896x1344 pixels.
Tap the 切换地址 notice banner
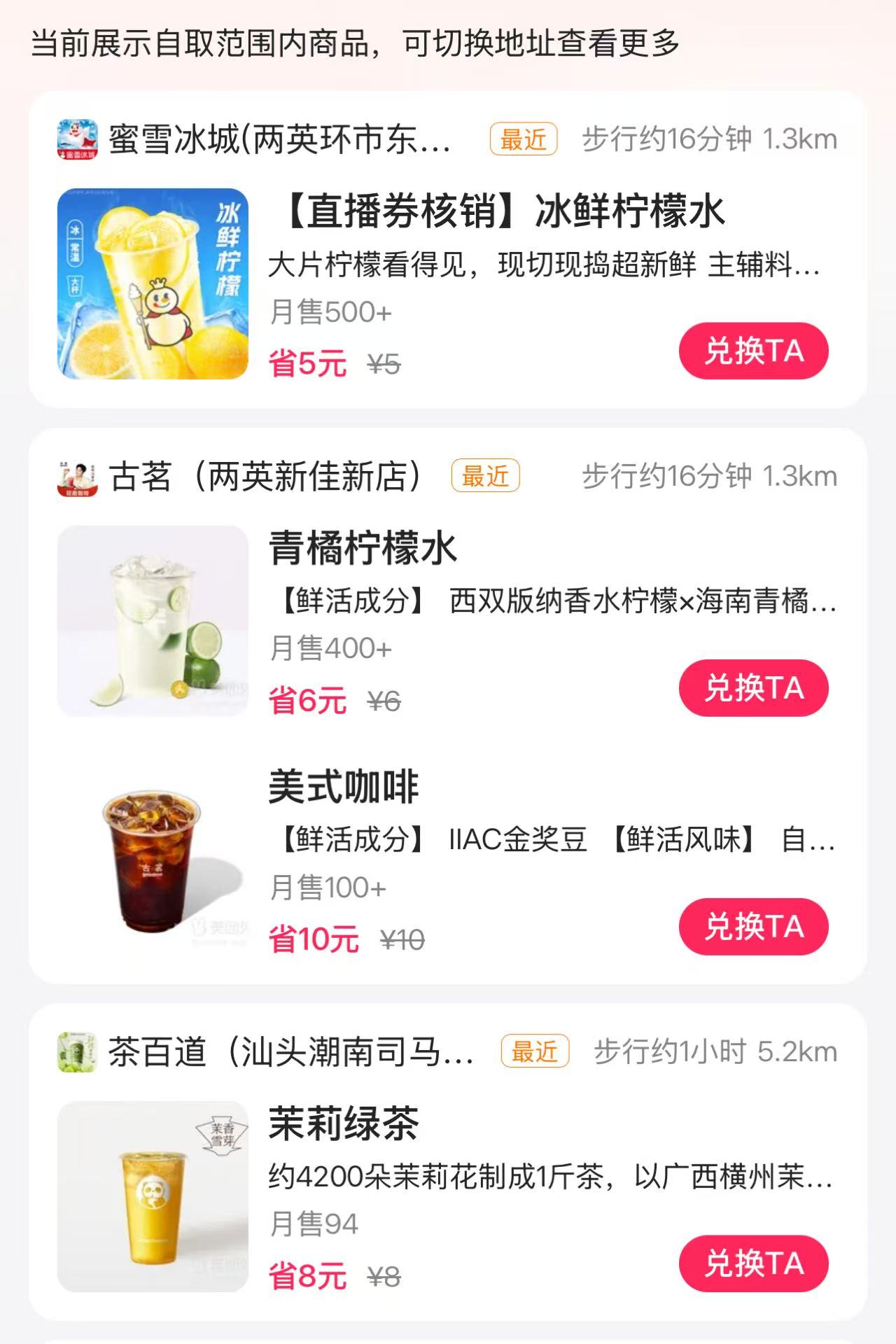tap(354, 43)
